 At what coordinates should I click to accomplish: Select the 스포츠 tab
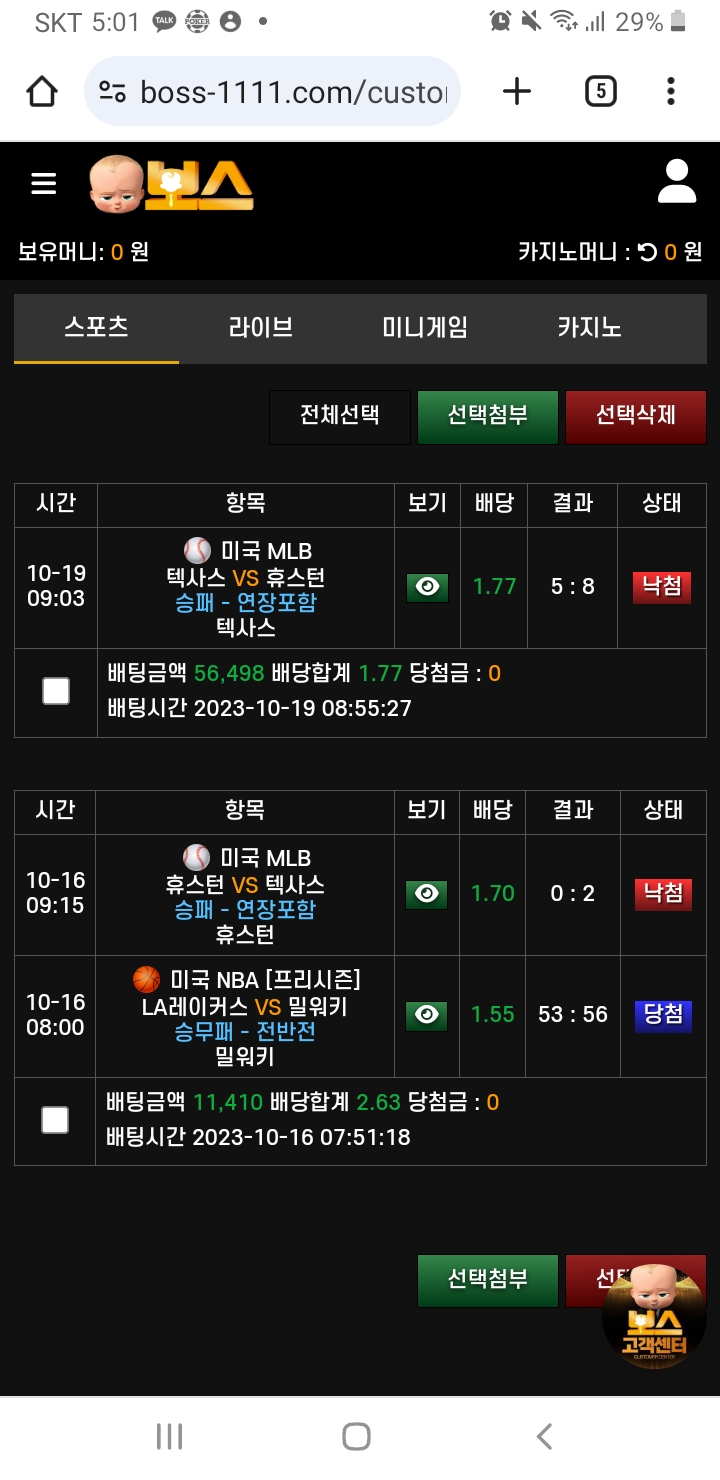click(97, 328)
